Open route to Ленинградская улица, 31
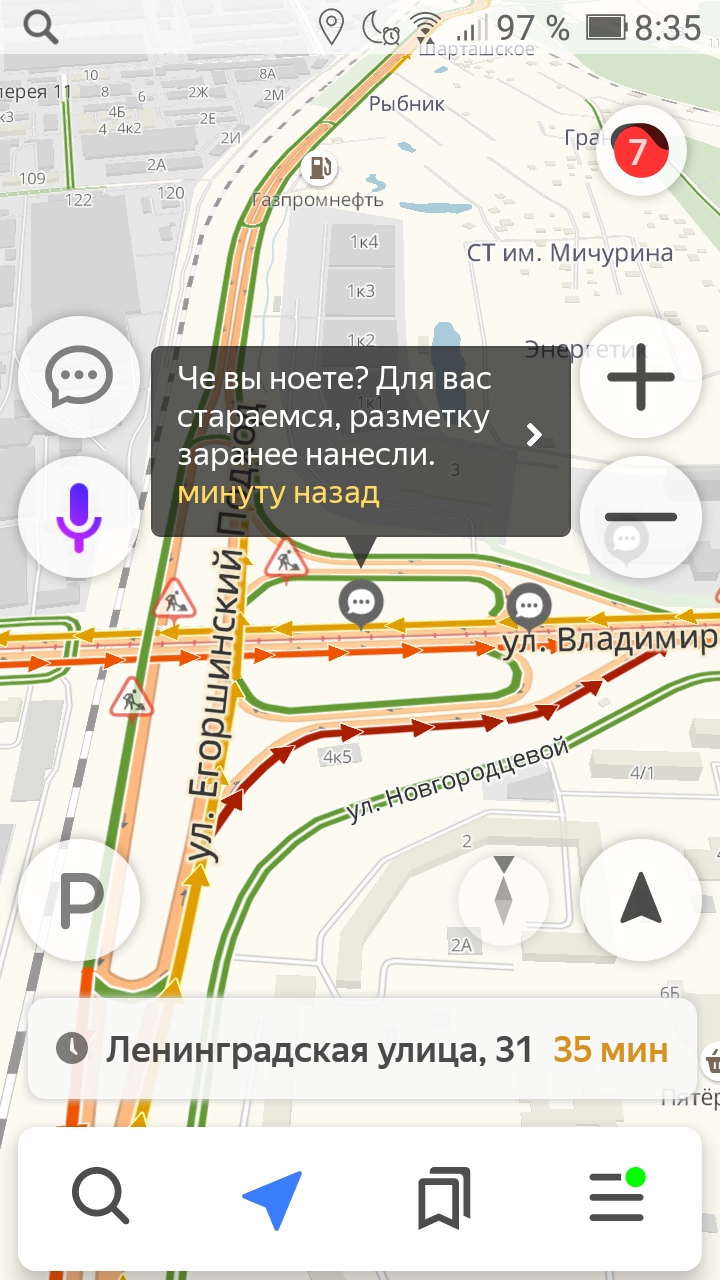Screen dimensions: 720x1280 pyautogui.click(x=361, y=1049)
